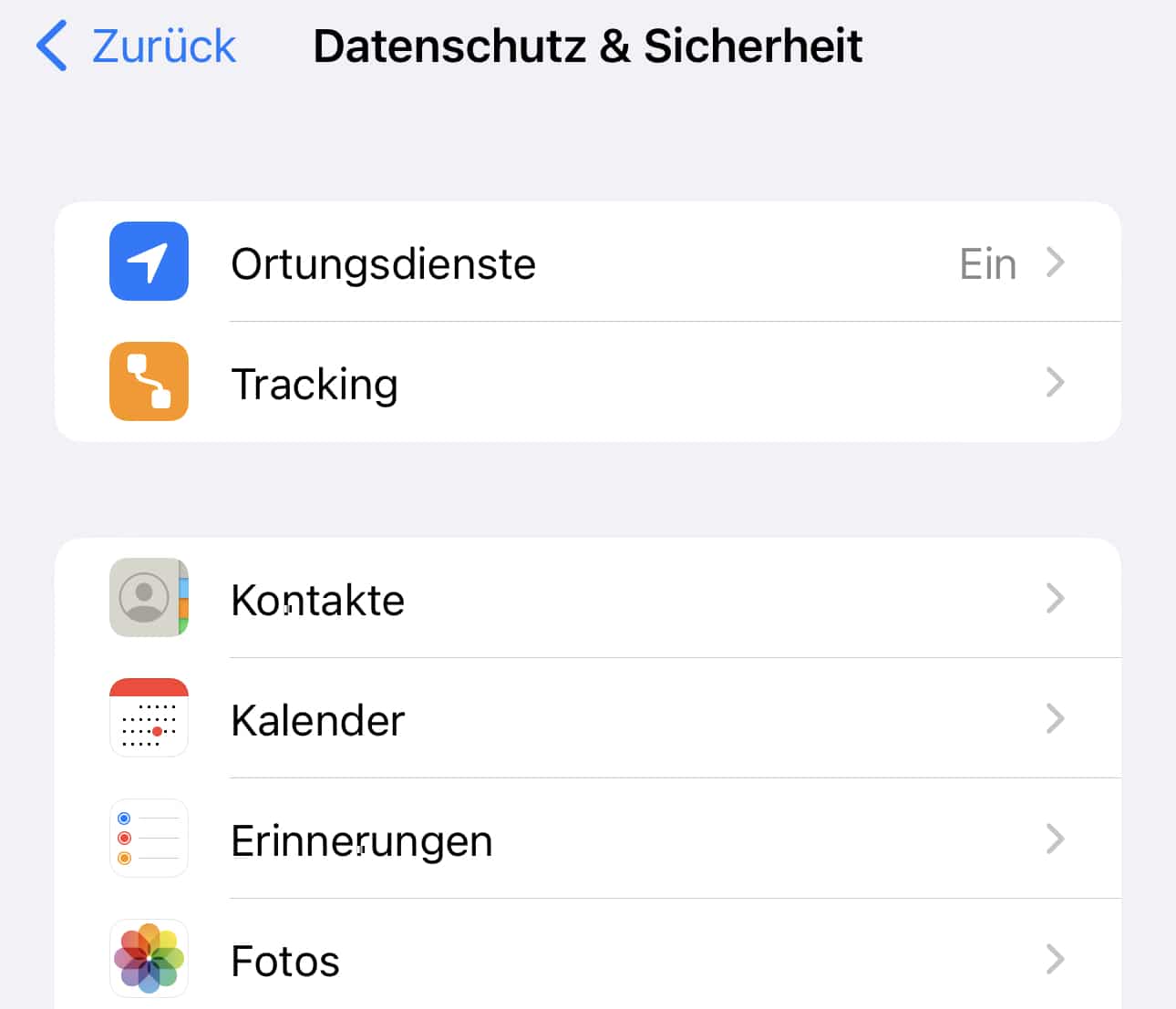Go back with the Zurück button

[137, 46]
